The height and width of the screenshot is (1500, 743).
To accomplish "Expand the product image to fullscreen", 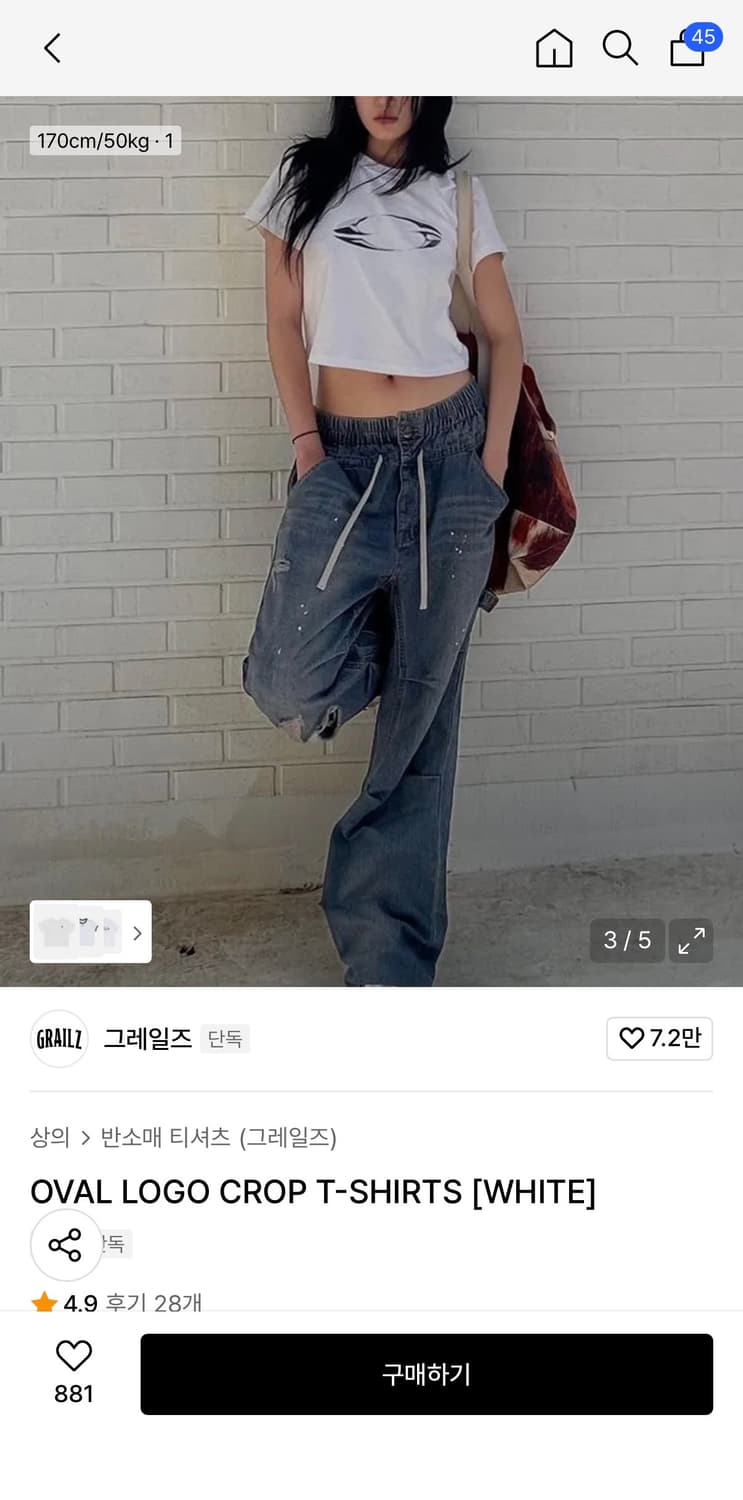I will [691, 940].
